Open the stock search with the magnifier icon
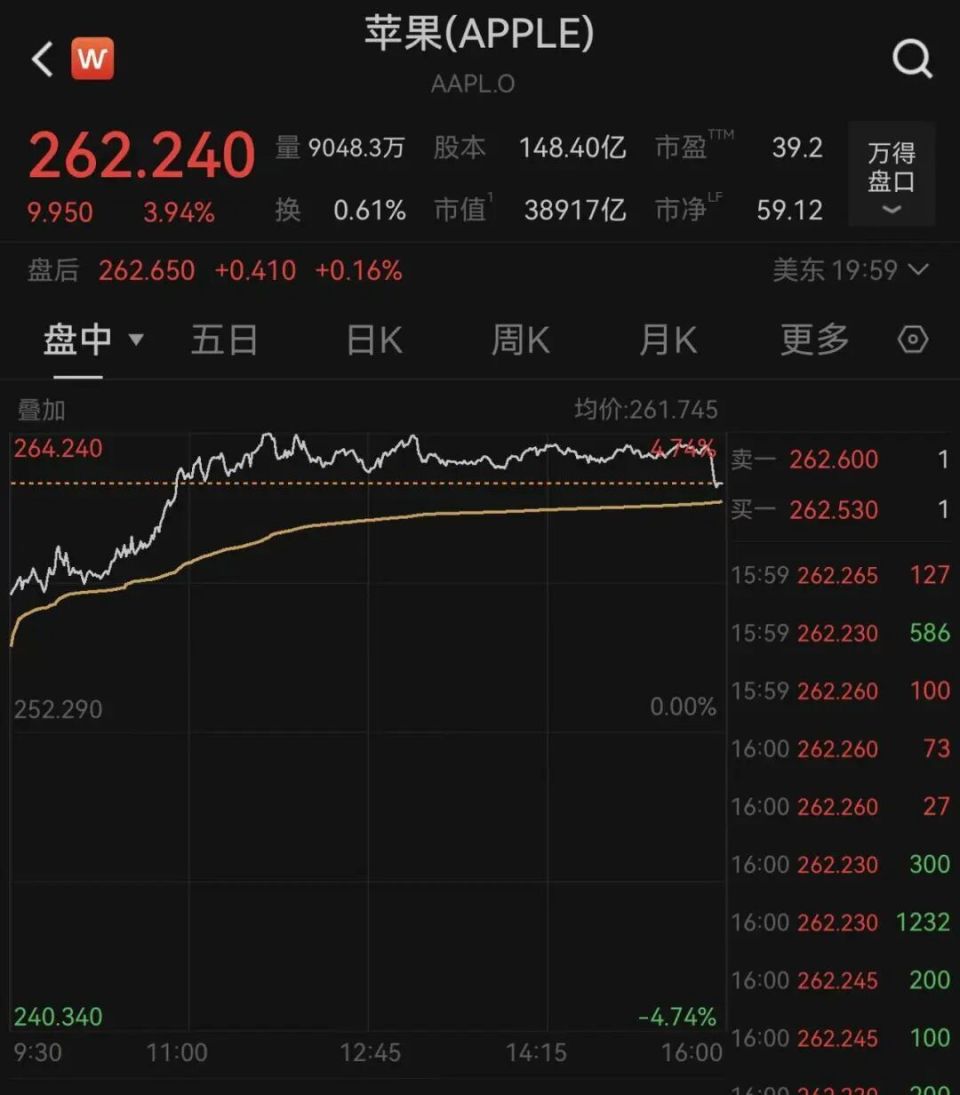The height and width of the screenshot is (1095, 960). [912, 58]
